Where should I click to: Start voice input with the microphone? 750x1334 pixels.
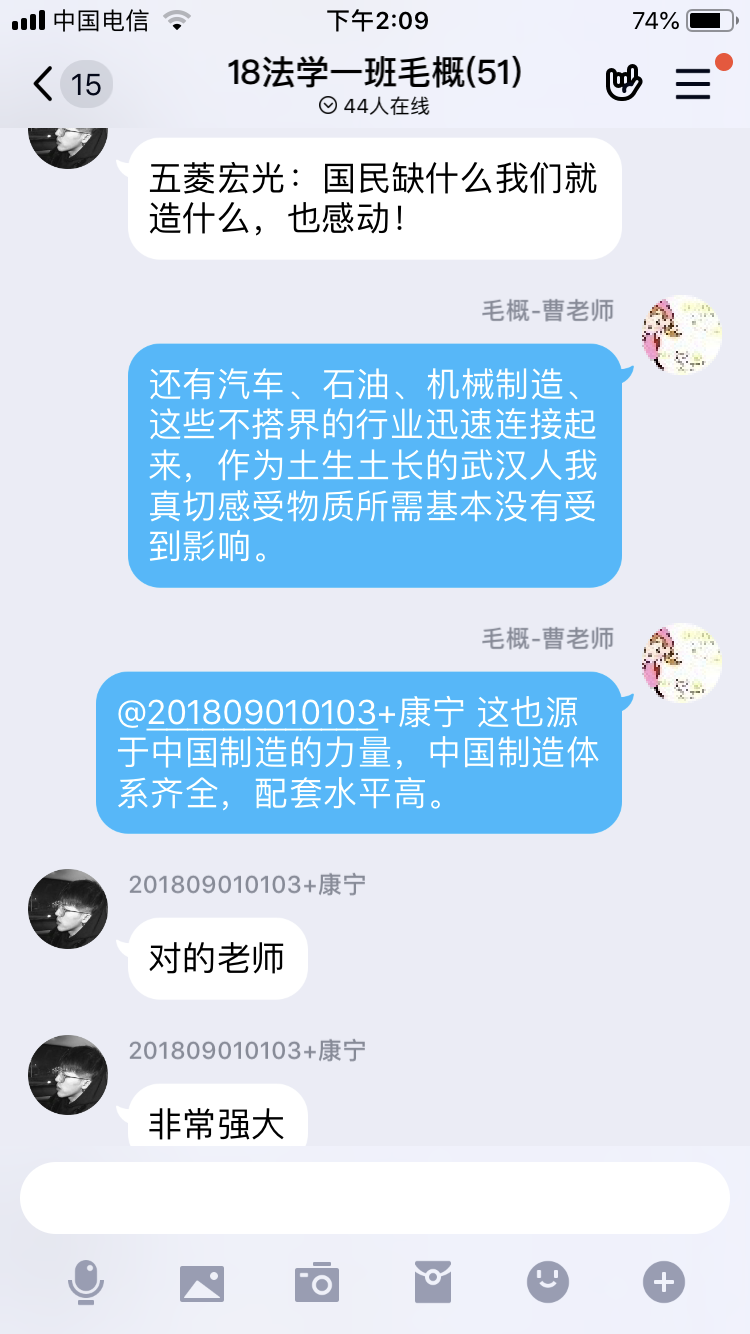[x=86, y=1282]
